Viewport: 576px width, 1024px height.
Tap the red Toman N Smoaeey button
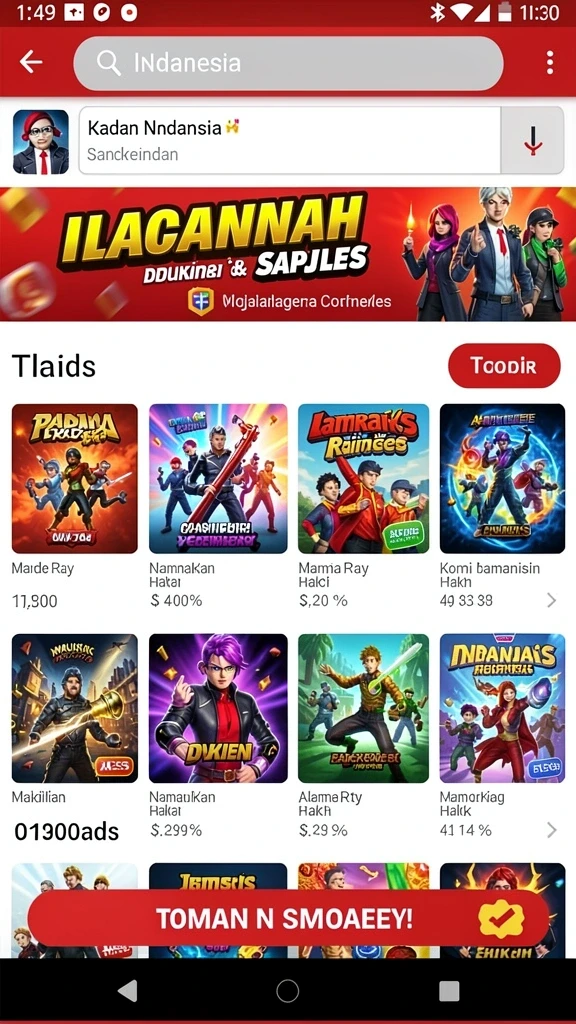[x=288, y=918]
